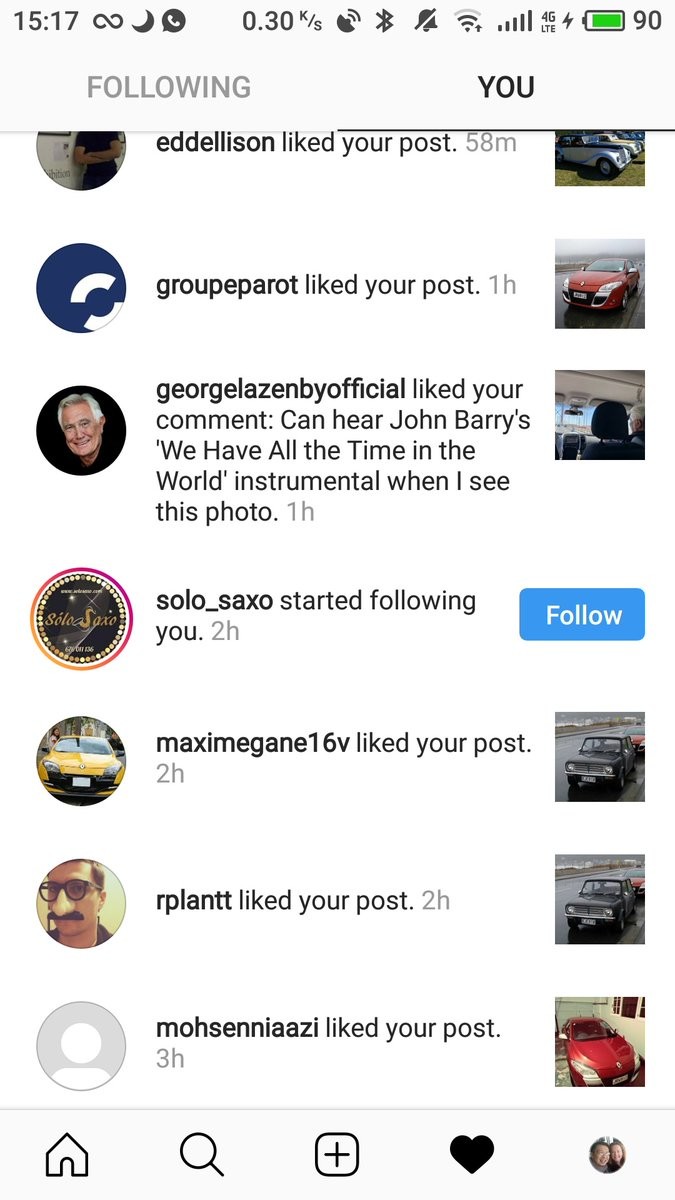This screenshot has width=675, height=1200.
Task: Open your profile tab
Action: point(607,1156)
